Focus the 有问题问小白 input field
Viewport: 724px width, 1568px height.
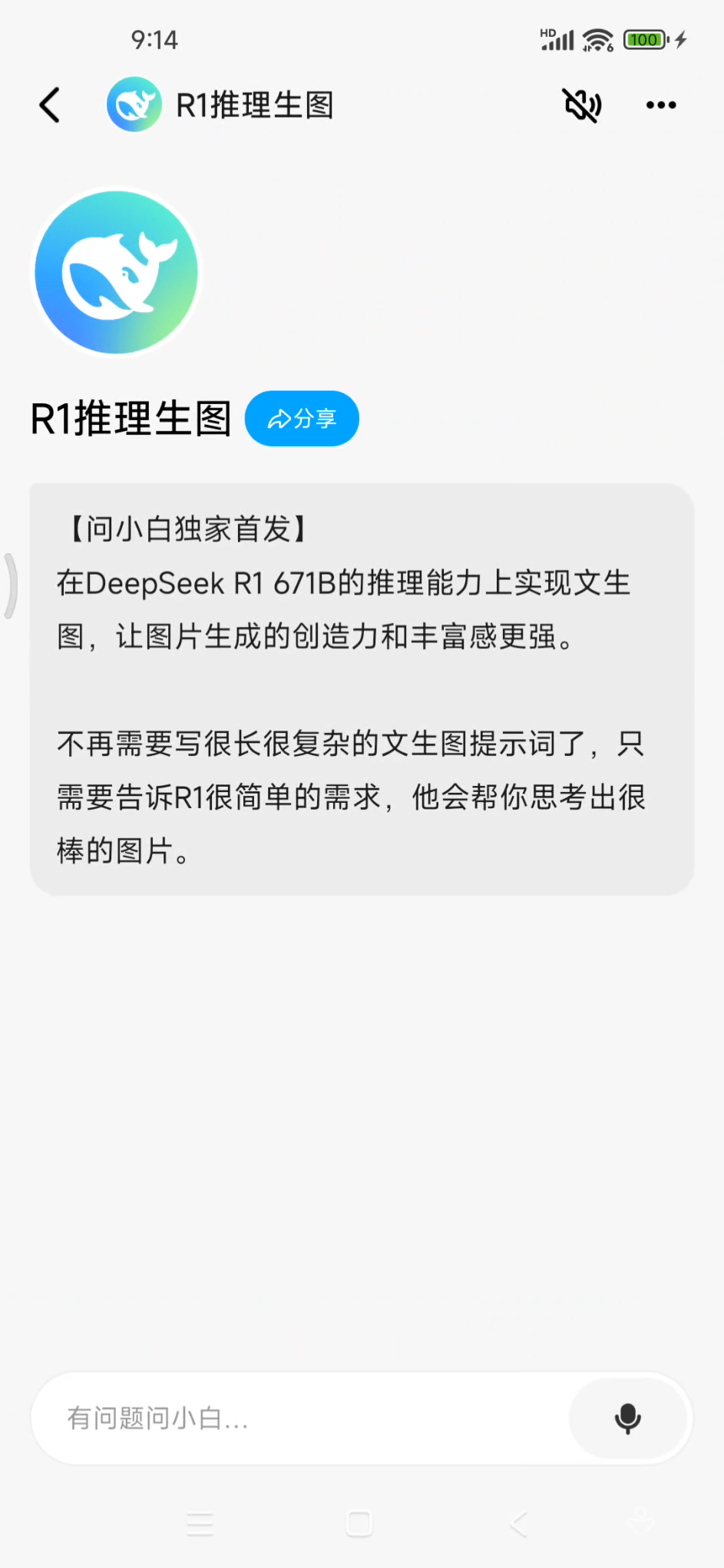pyautogui.click(x=303, y=1418)
